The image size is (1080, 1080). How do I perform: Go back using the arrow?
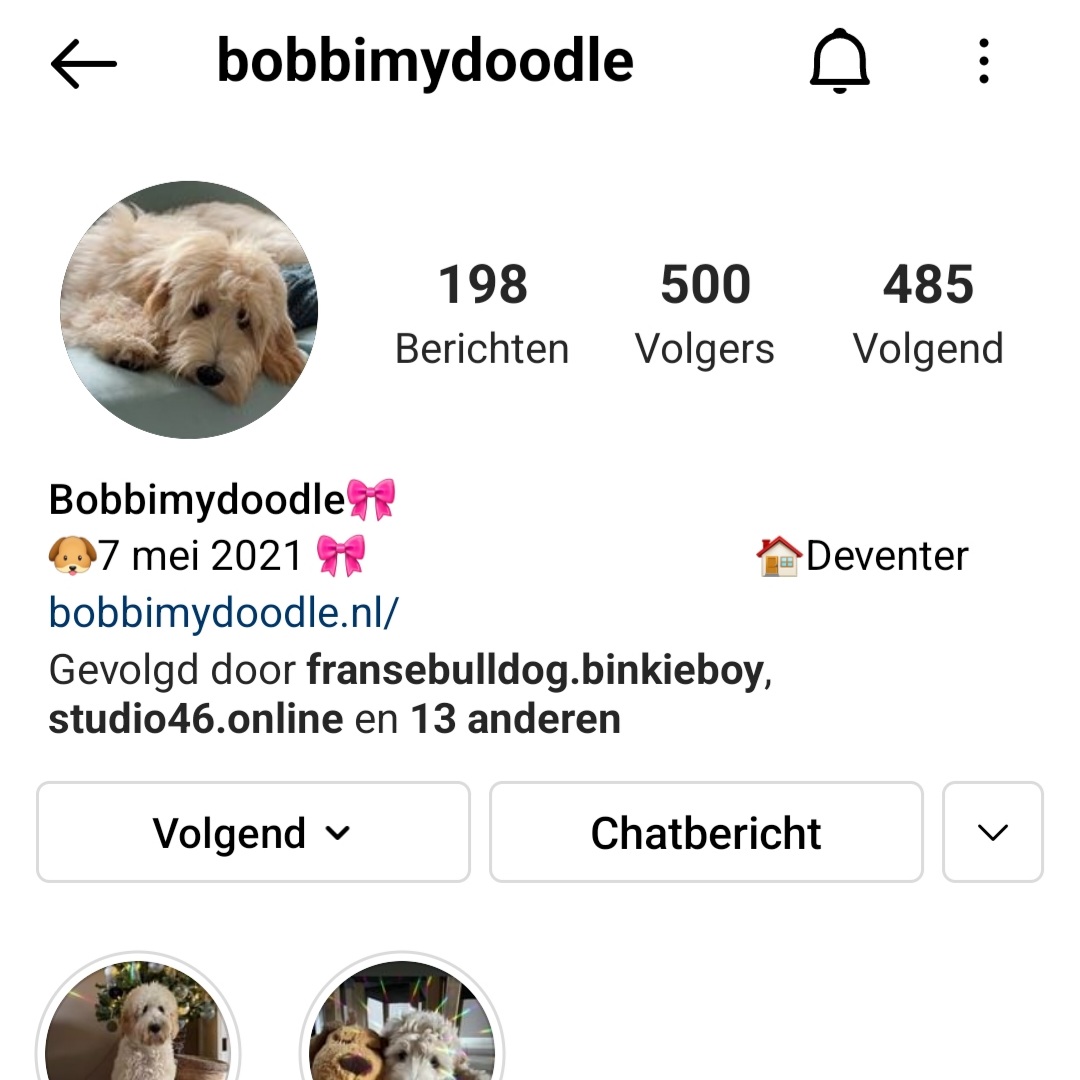(x=84, y=64)
